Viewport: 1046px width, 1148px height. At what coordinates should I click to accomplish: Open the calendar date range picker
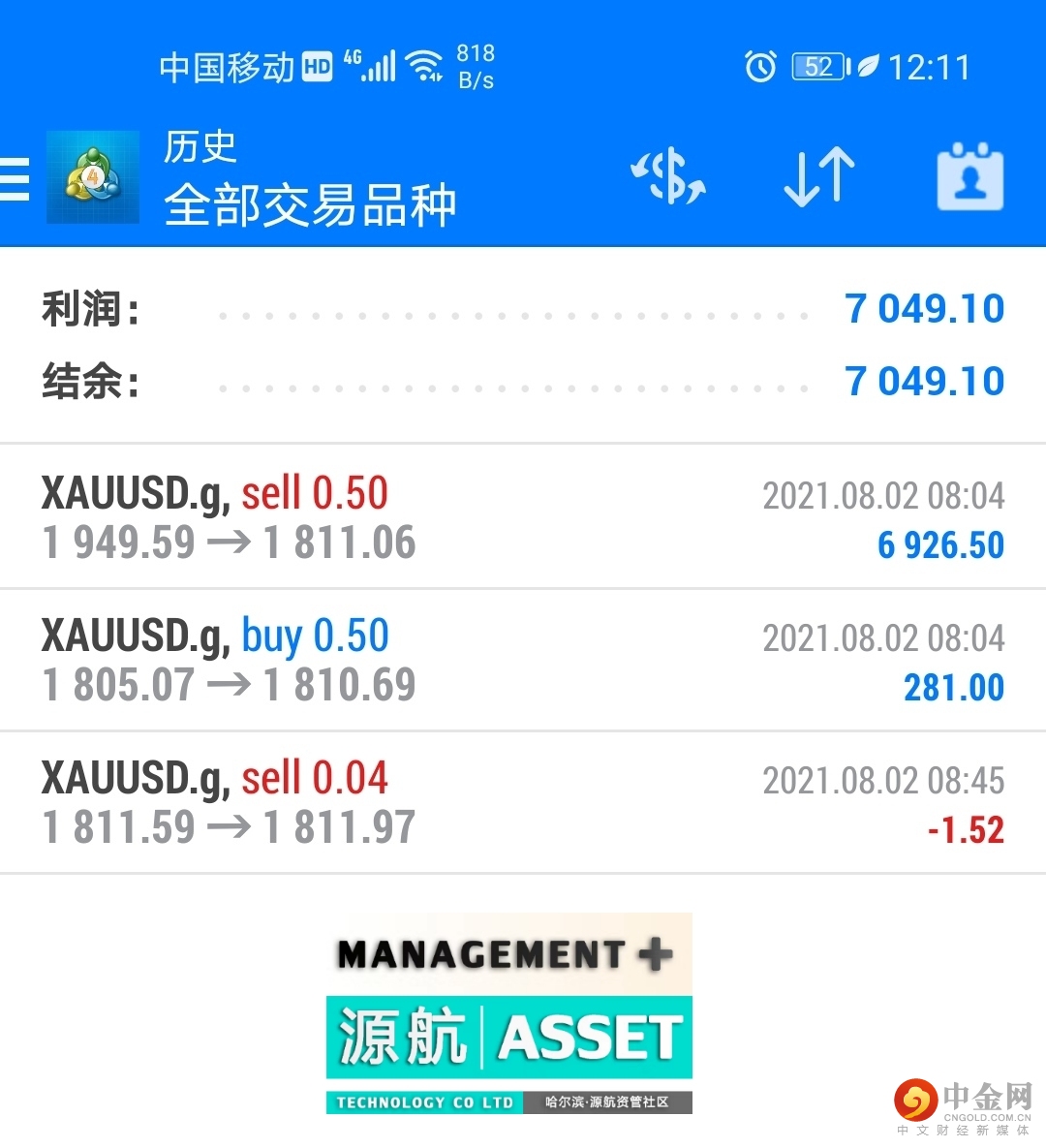click(969, 177)
